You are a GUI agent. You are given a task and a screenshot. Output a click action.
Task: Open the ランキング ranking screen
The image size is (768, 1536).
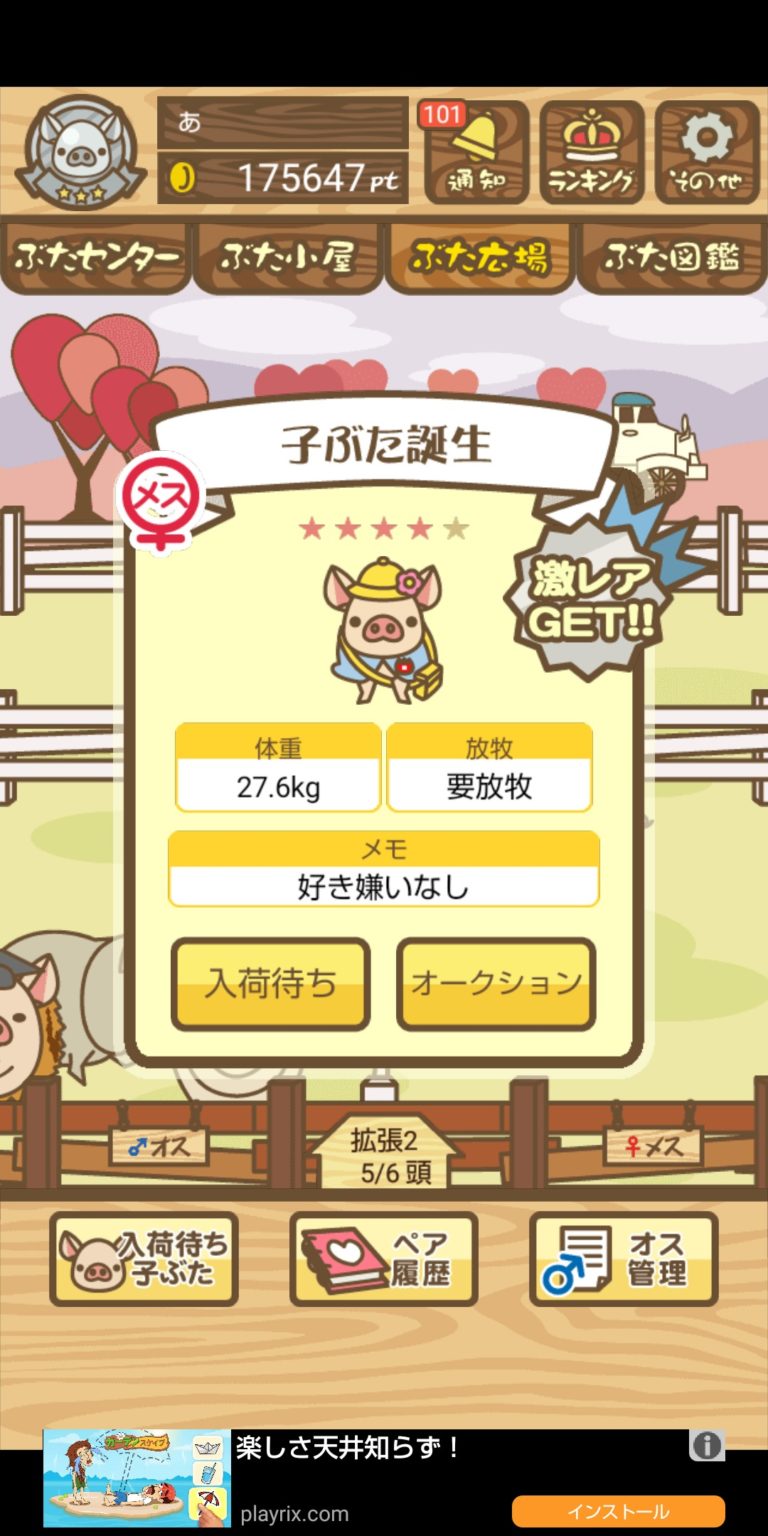click(591, 153)
